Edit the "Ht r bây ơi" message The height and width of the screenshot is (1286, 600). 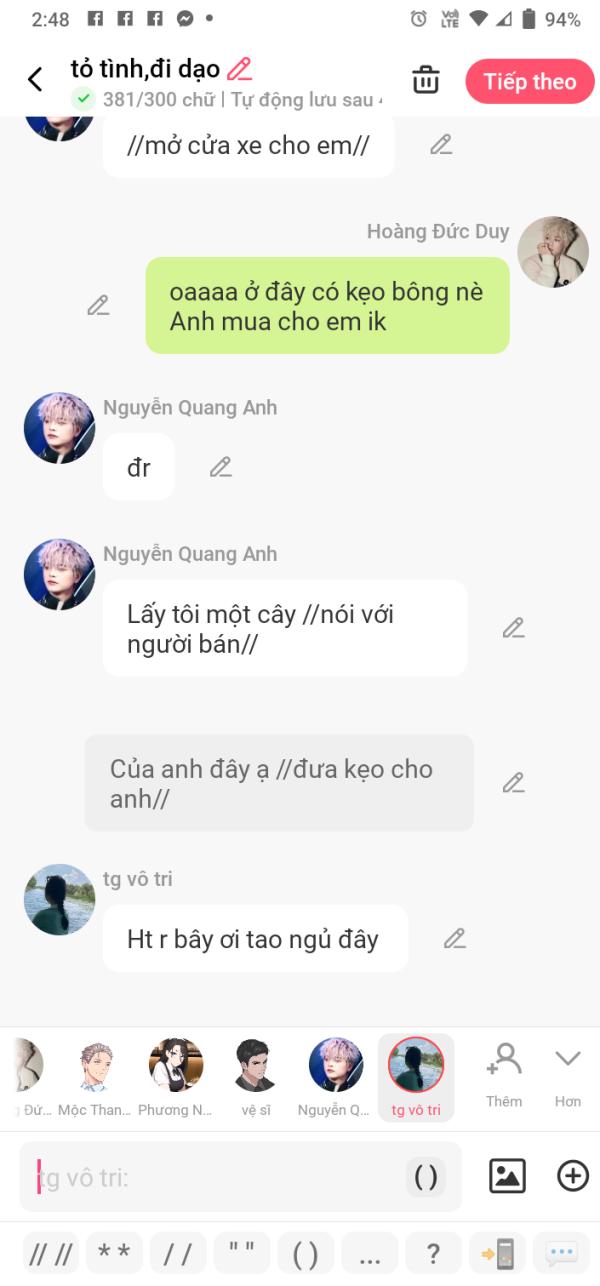(x=455, y=938)
